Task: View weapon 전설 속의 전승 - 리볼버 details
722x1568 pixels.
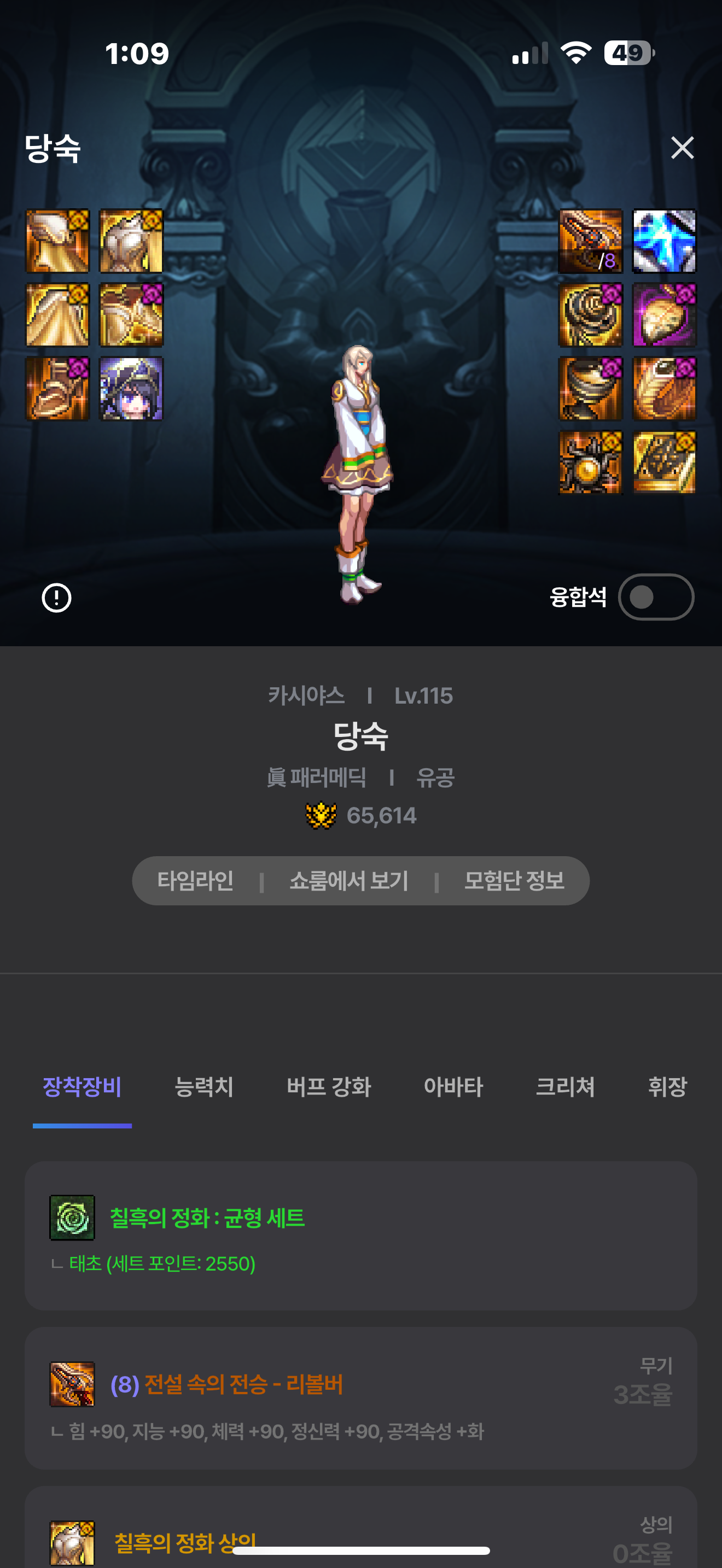Action: tap(360, 1397)
